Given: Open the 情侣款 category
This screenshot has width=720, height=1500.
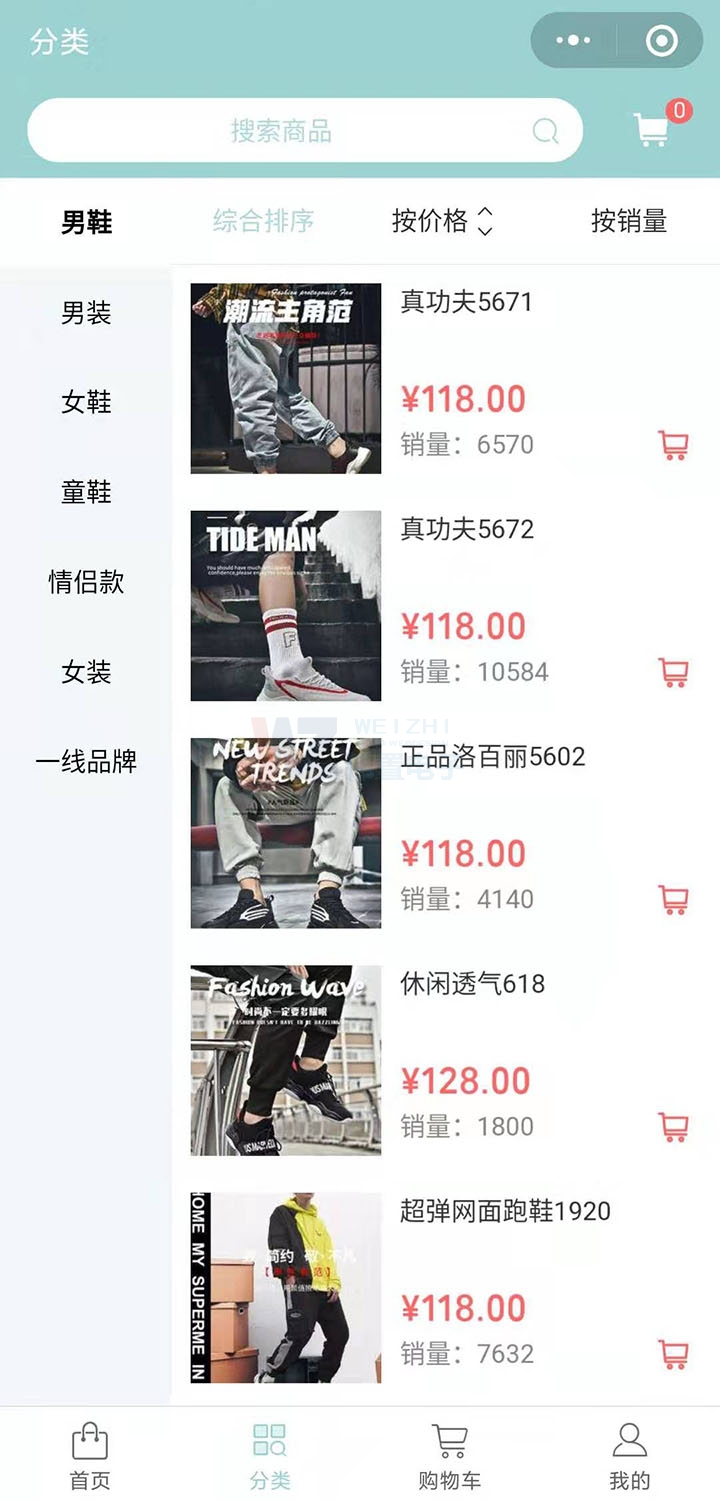Looking at the screenshot, I should click(x=86, y=582).
